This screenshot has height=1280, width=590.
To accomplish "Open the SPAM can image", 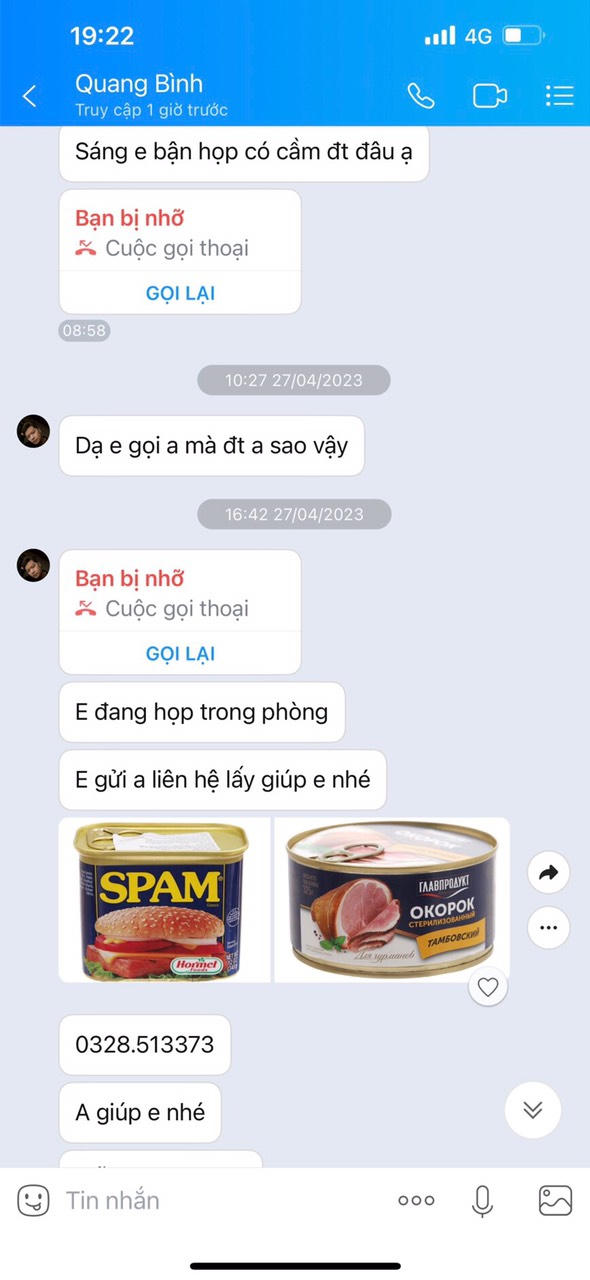I will pos(164,900).
